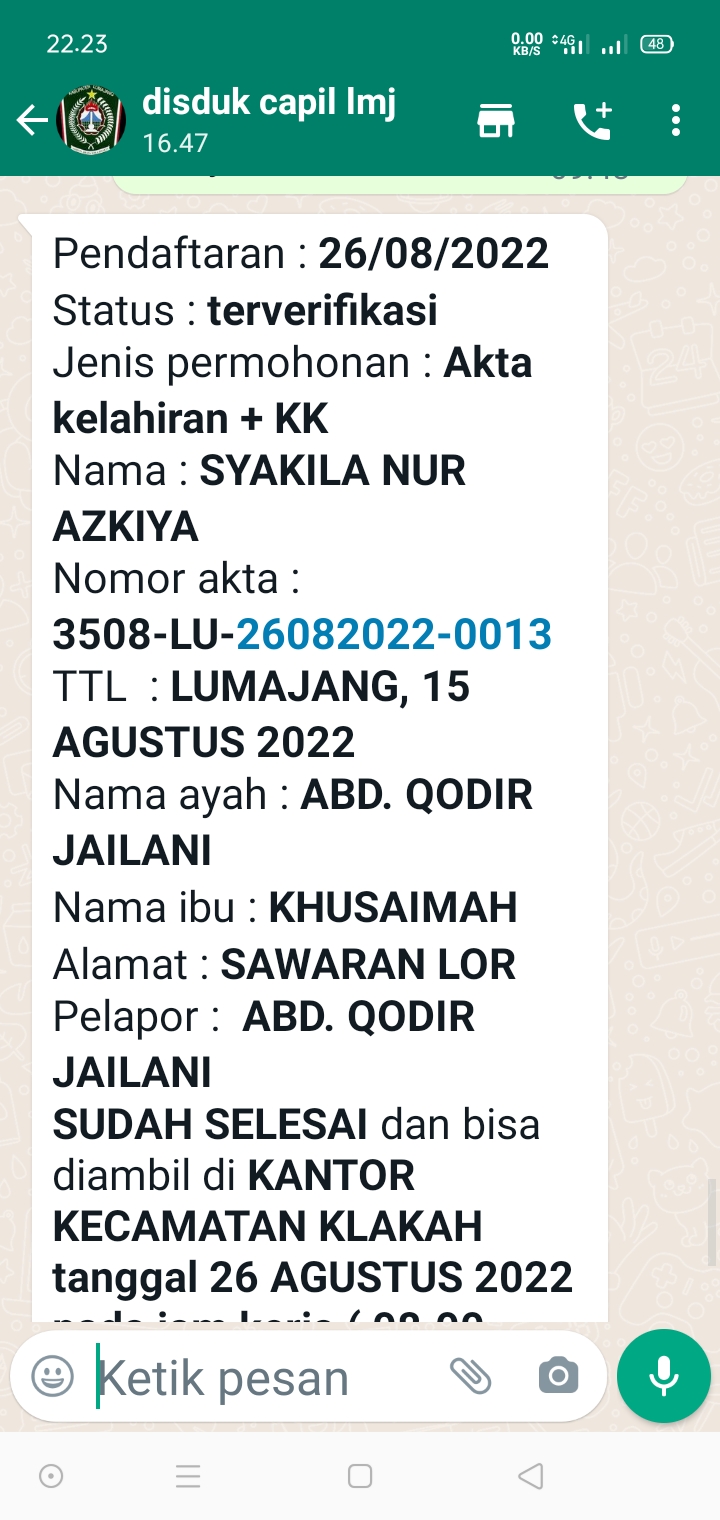Attach a file with the paperclip
This screenshot has width=720, height=1520.
[470, 1376]
